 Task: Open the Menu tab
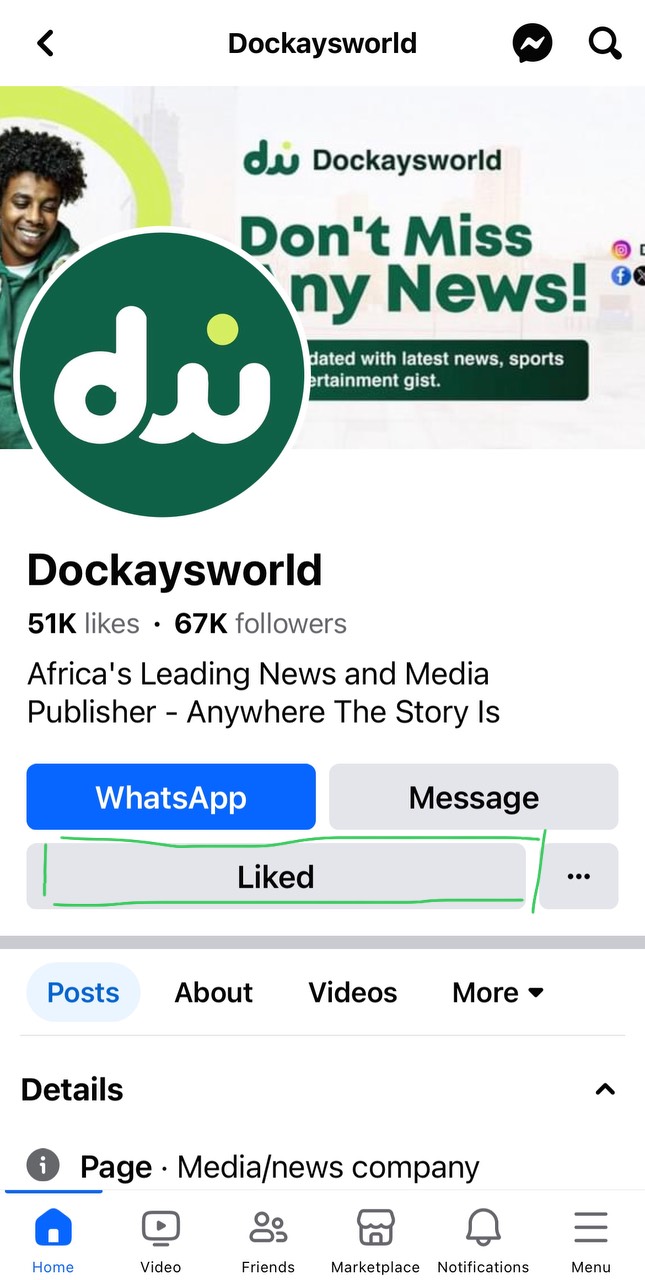590,1239
